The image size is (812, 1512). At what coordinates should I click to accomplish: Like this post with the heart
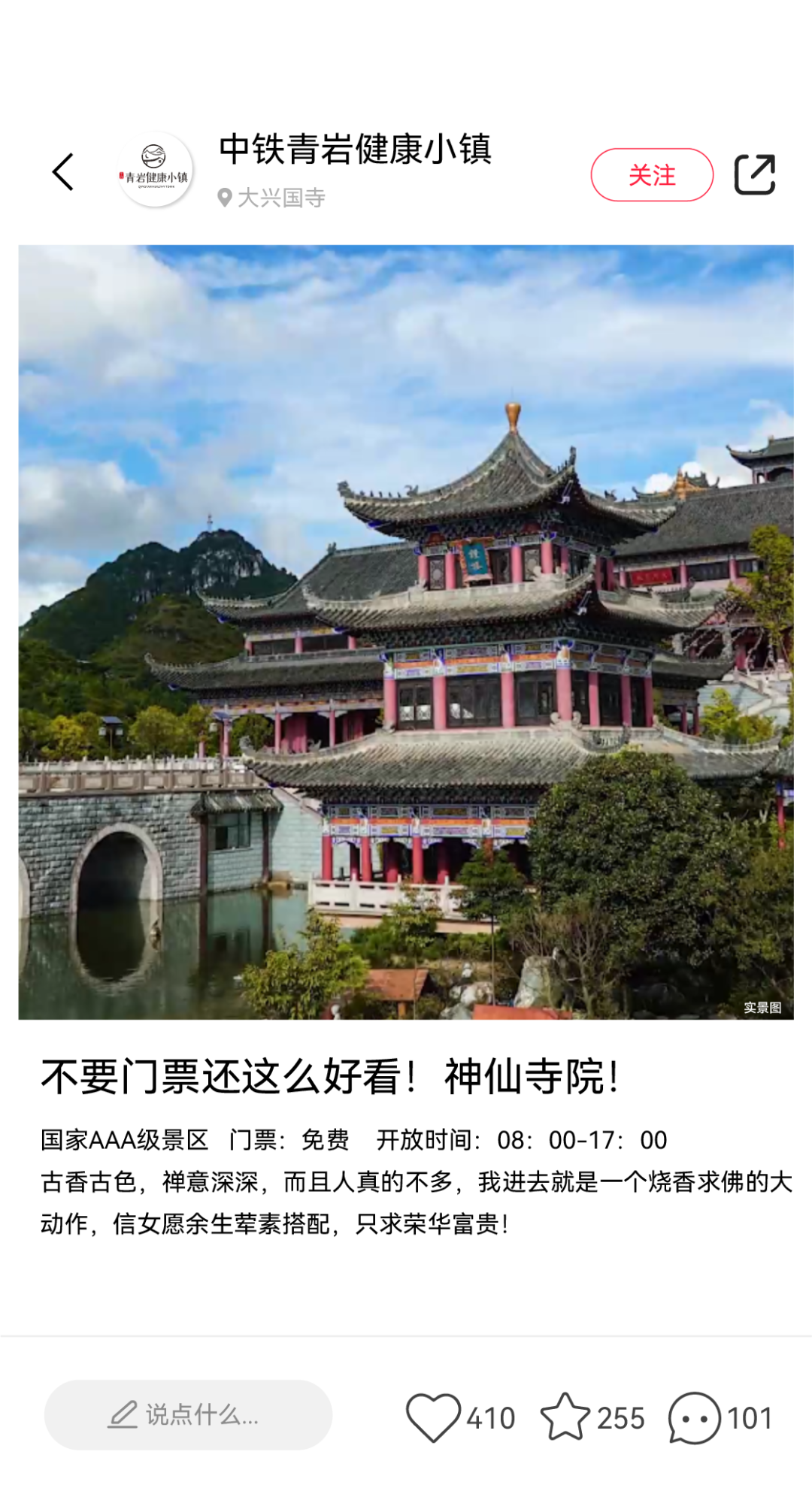434,1417
